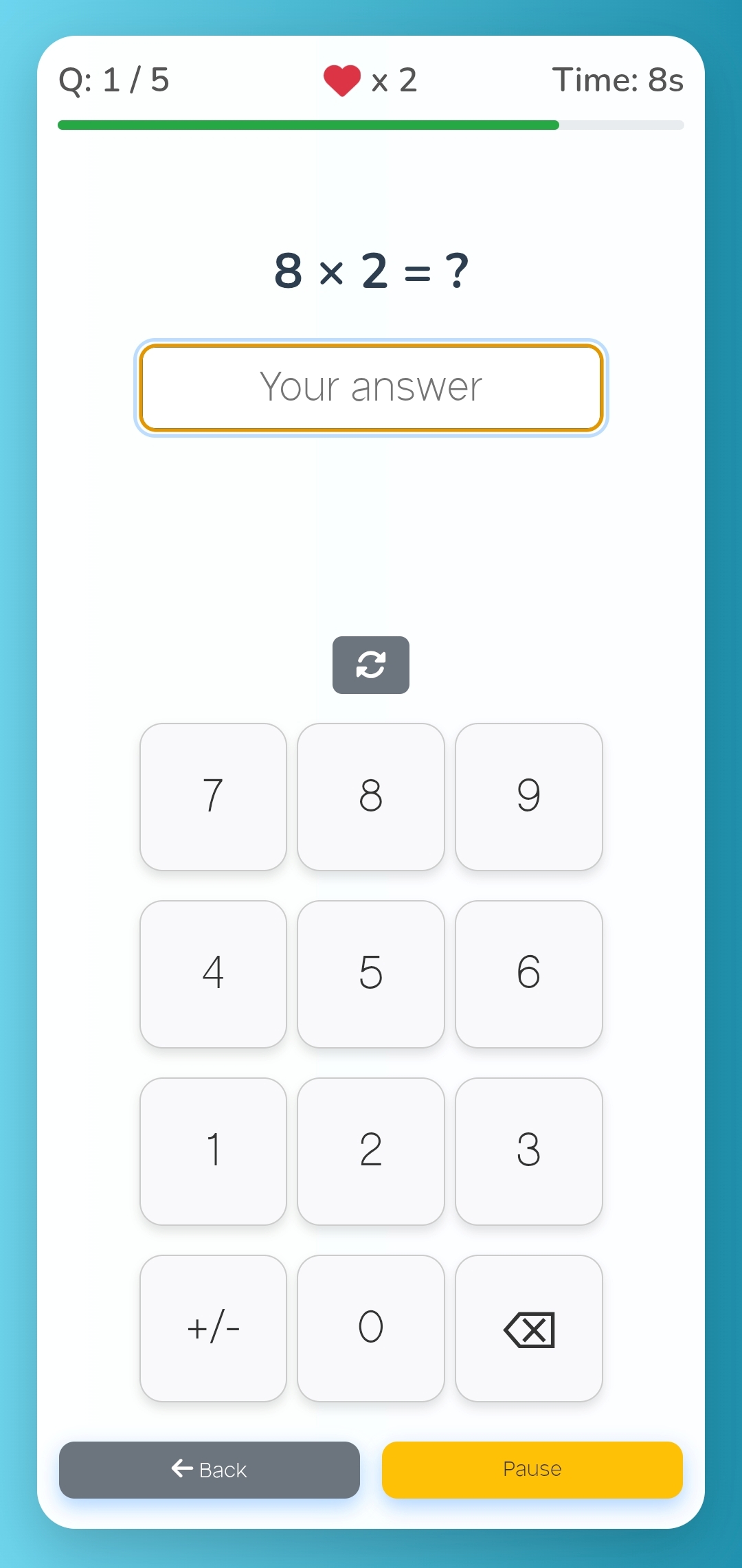742x1568 pixels.
Task: Delete the last digit with backspace
Action: (528, 1328)
